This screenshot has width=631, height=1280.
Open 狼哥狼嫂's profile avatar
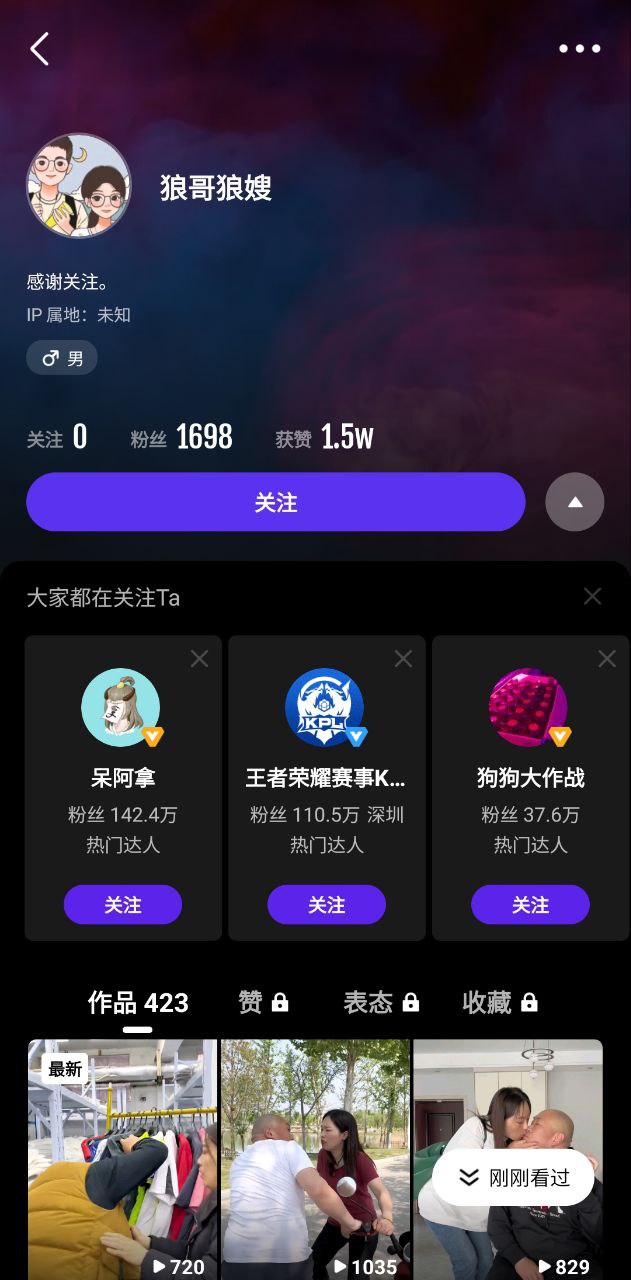78,186
